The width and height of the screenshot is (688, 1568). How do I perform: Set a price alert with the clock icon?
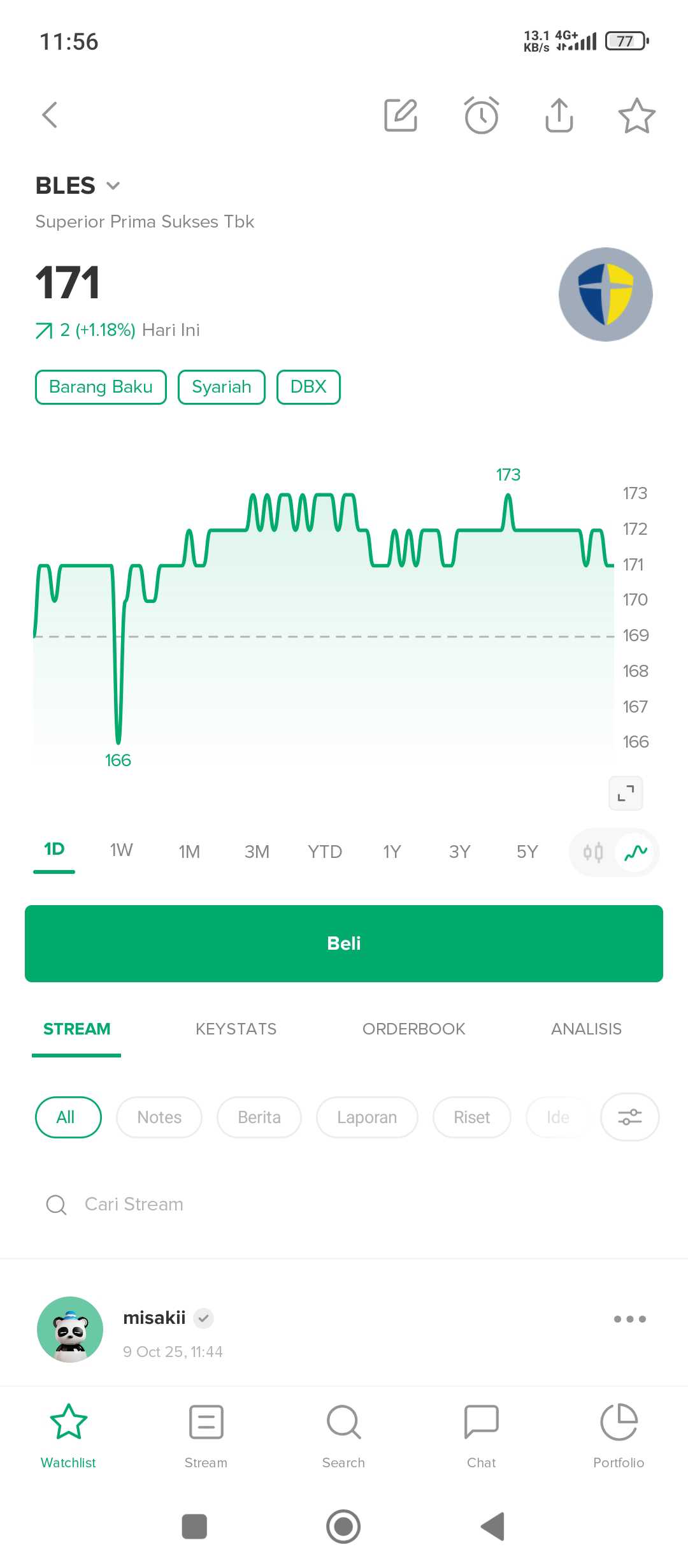(x=481, y=115)
